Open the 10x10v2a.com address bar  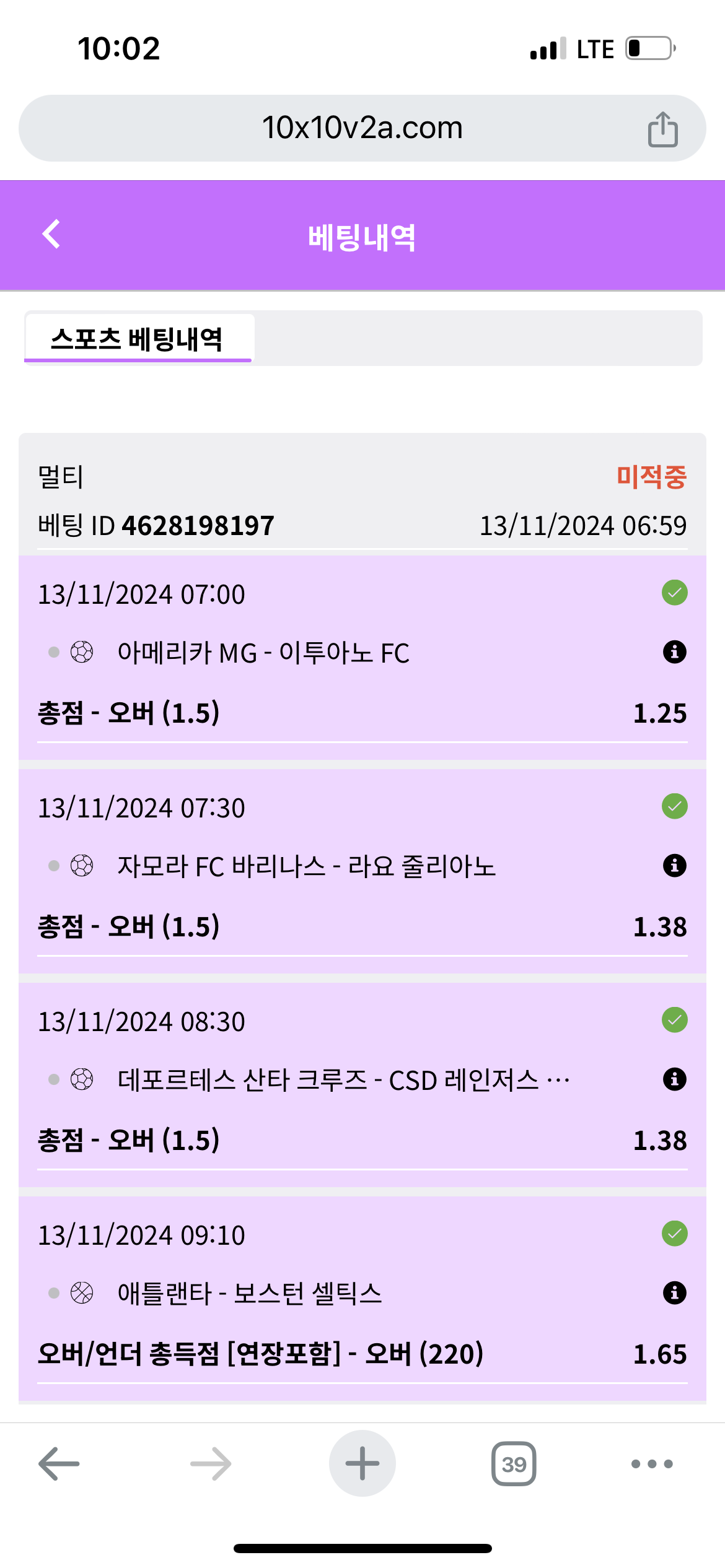click(362, 128)
